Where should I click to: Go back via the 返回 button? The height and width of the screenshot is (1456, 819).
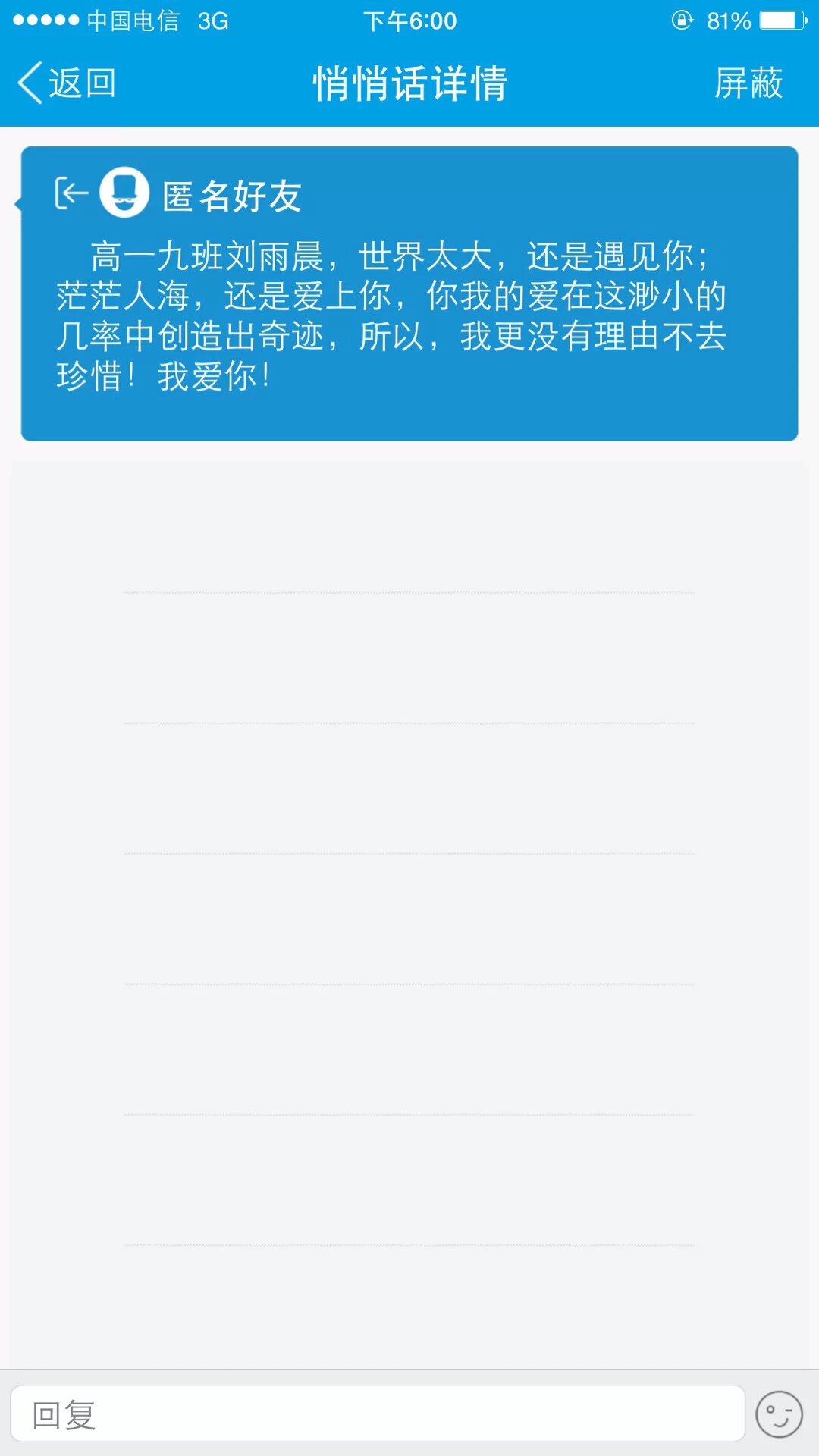67,83
